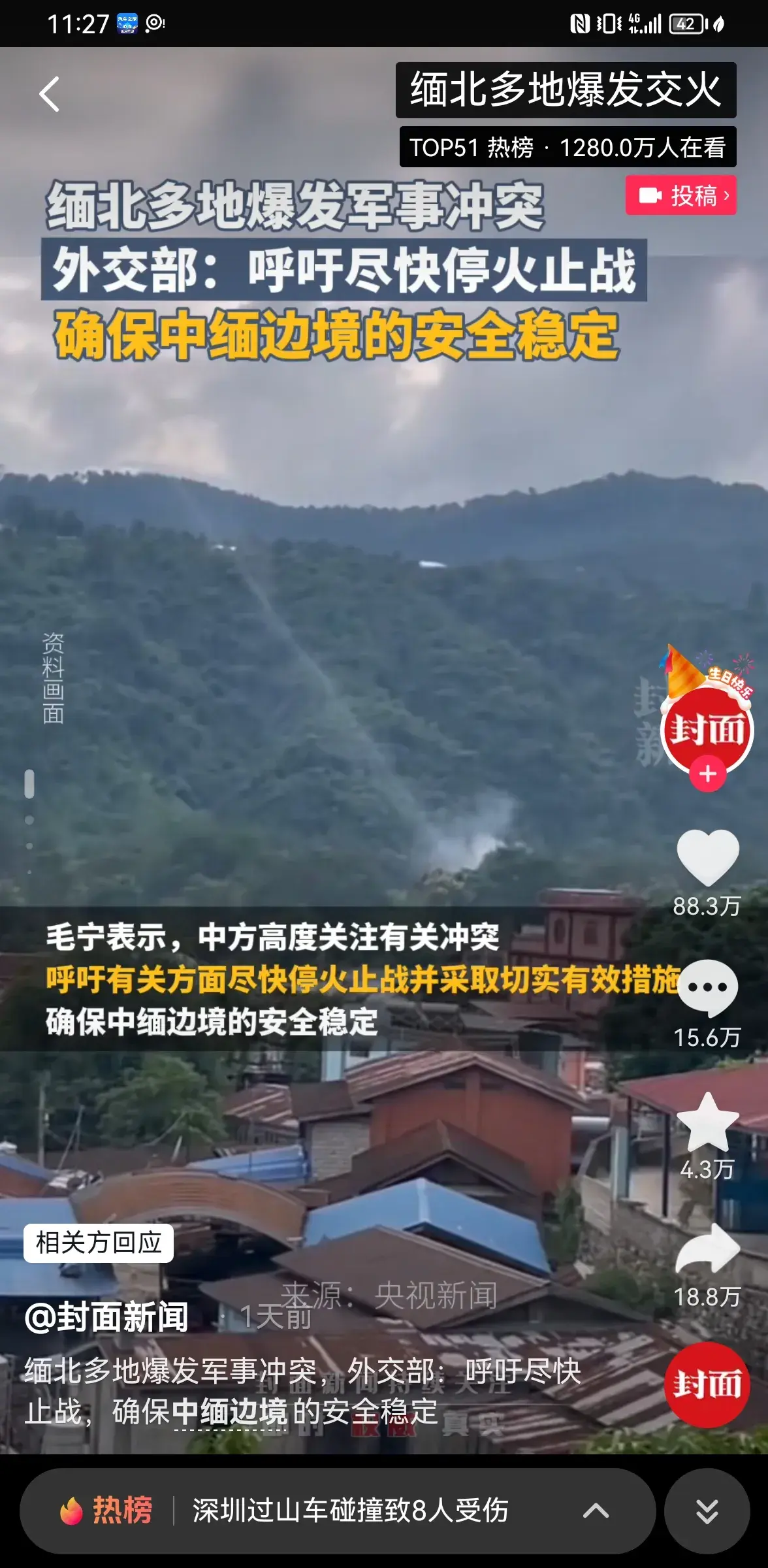The height and width of the screenshot is (1568, 768).
Task: Go back using the top-left arrow
Action: (50, 94)
